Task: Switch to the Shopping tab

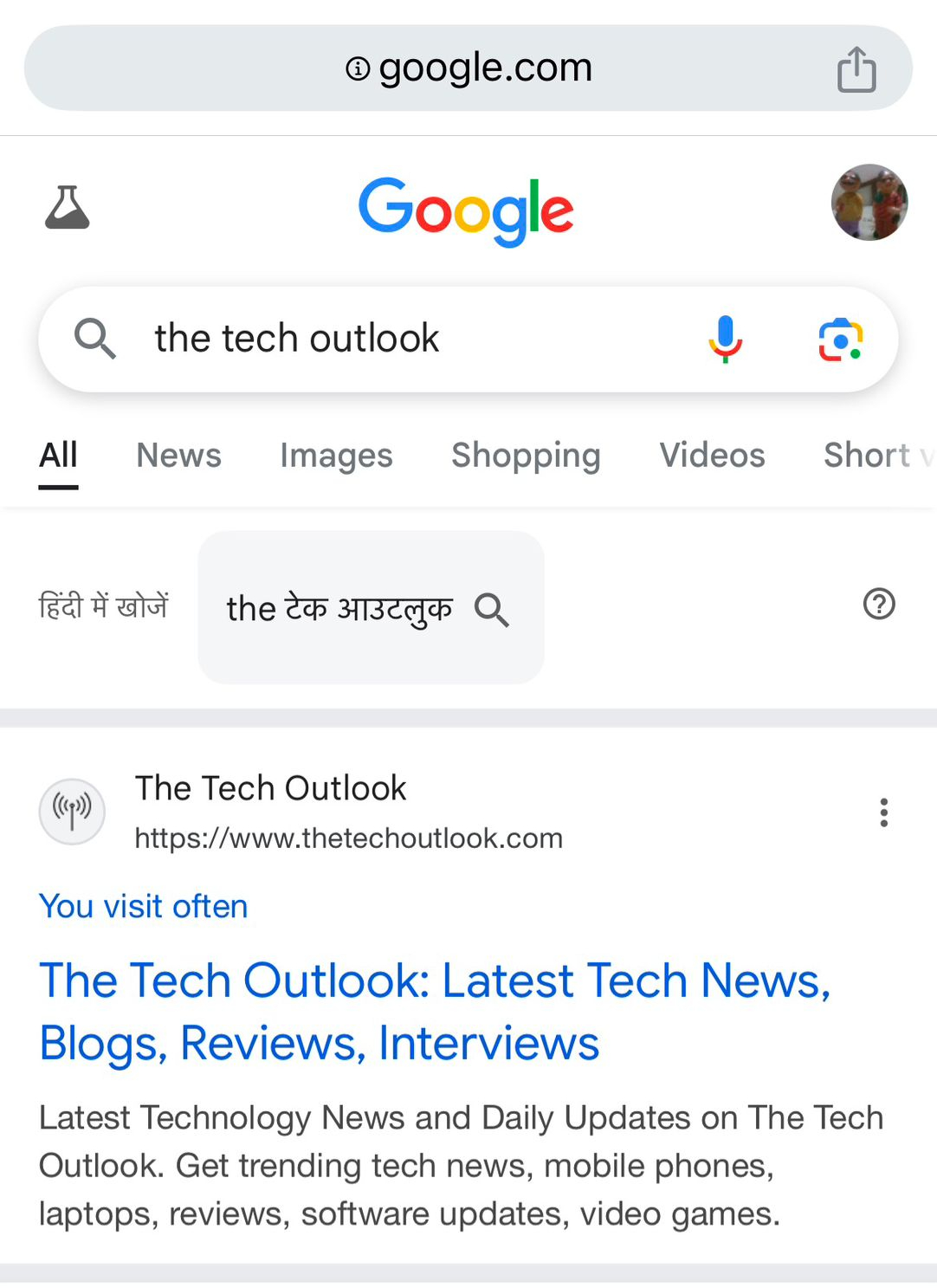Action: (526, 456)
